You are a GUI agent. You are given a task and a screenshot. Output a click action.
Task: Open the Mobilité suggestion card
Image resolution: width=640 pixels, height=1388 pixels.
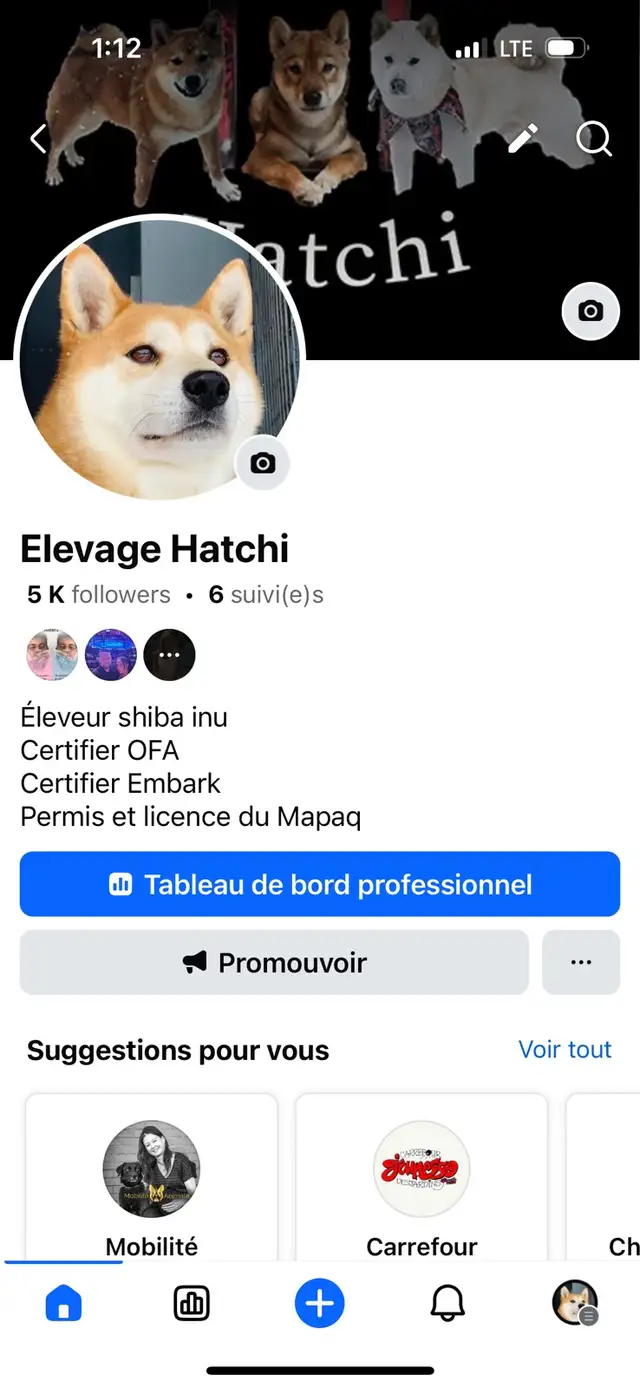point(151,1180)
